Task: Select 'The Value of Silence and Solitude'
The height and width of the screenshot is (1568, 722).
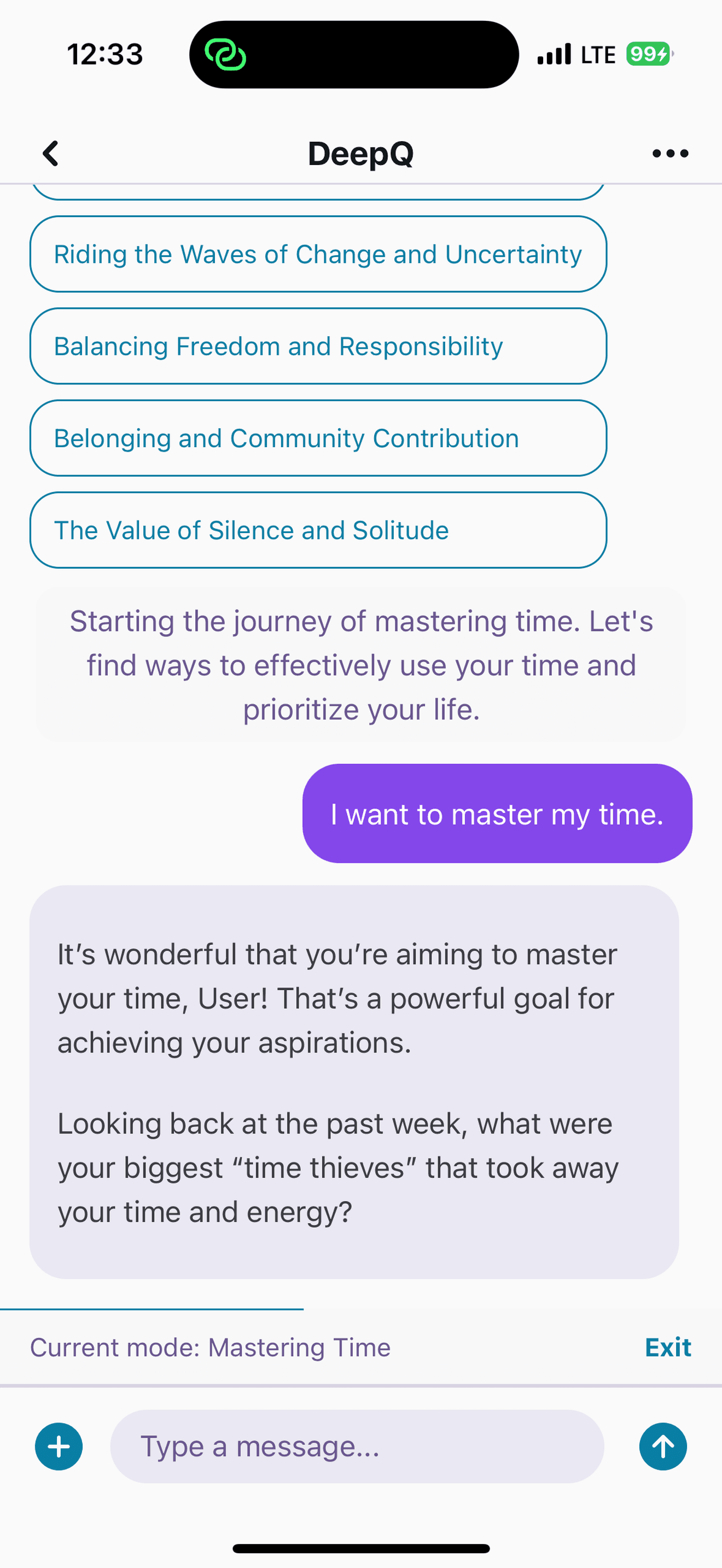Action: coord(318,530)
